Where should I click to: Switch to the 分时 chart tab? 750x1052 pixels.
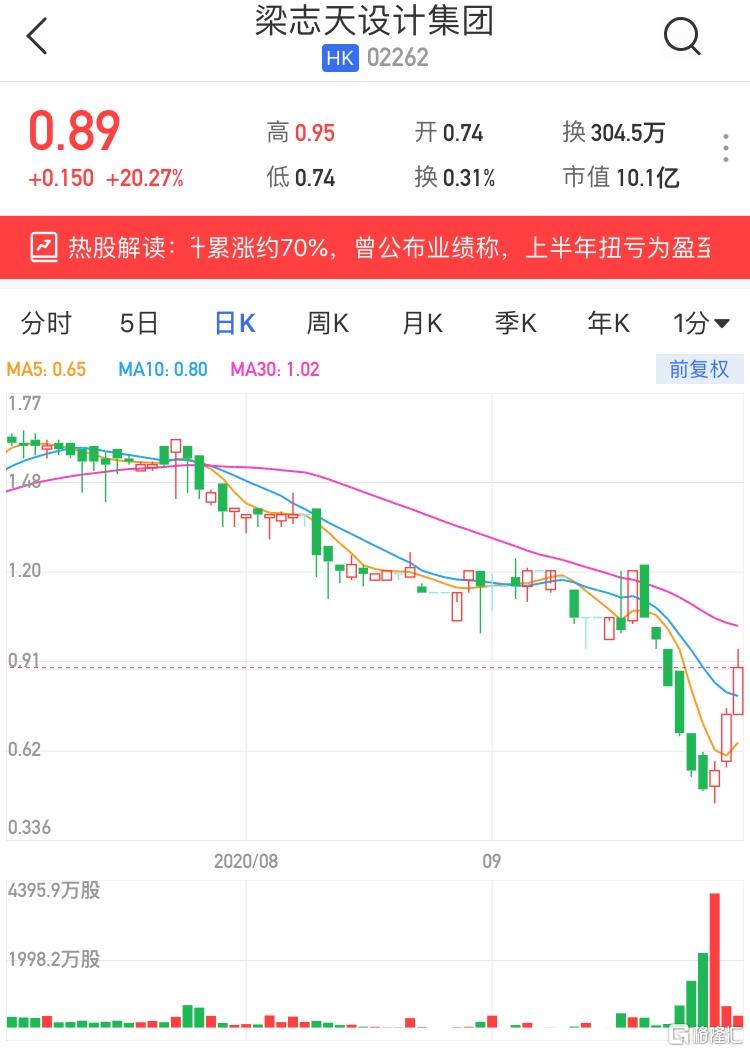47,323
